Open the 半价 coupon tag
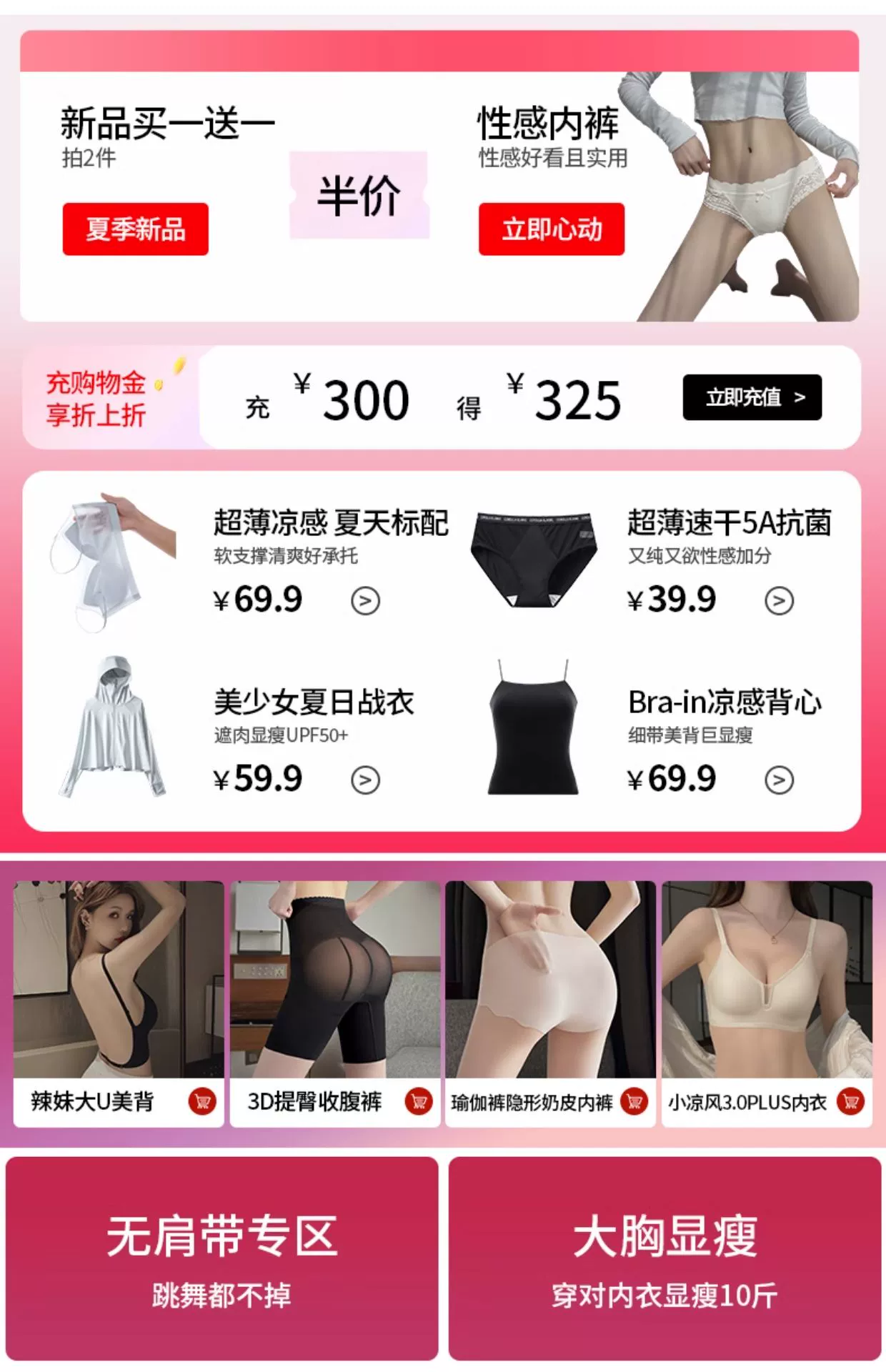This screenshot has height=1372, width=886. (359, 195)
